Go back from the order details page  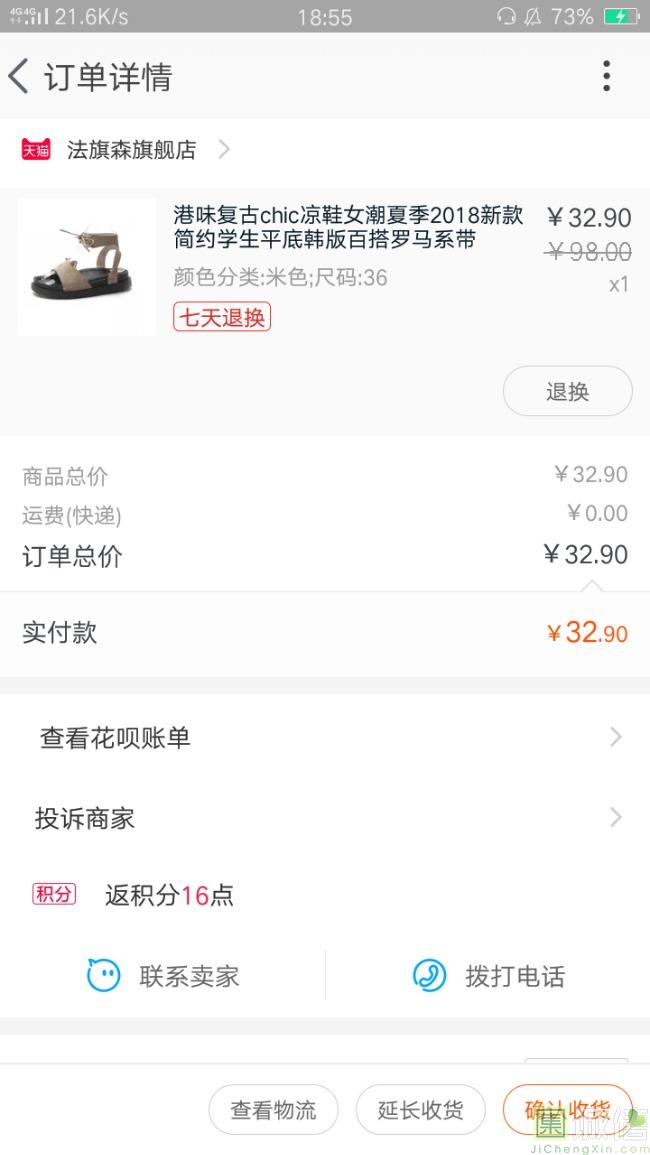[20, 77]
